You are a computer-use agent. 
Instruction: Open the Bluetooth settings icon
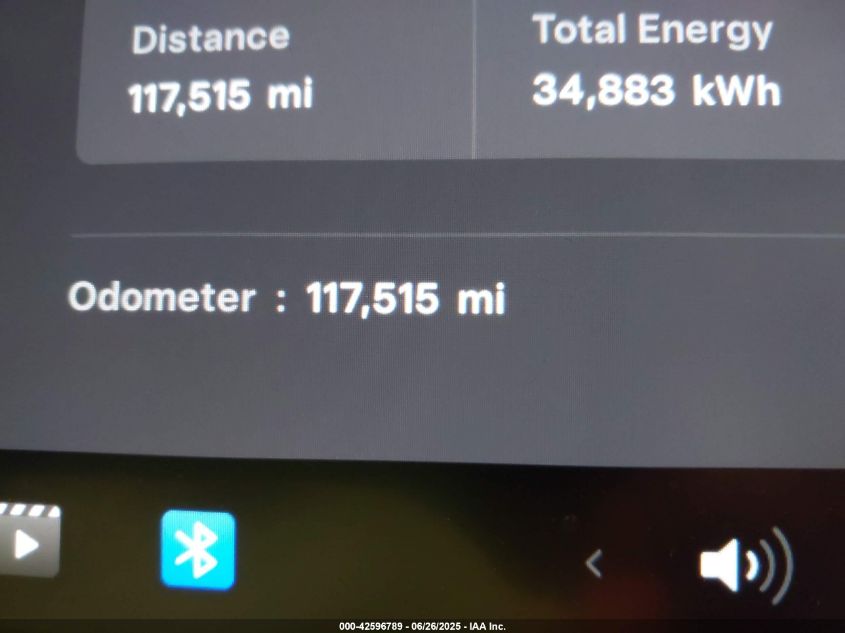(198, 549)
